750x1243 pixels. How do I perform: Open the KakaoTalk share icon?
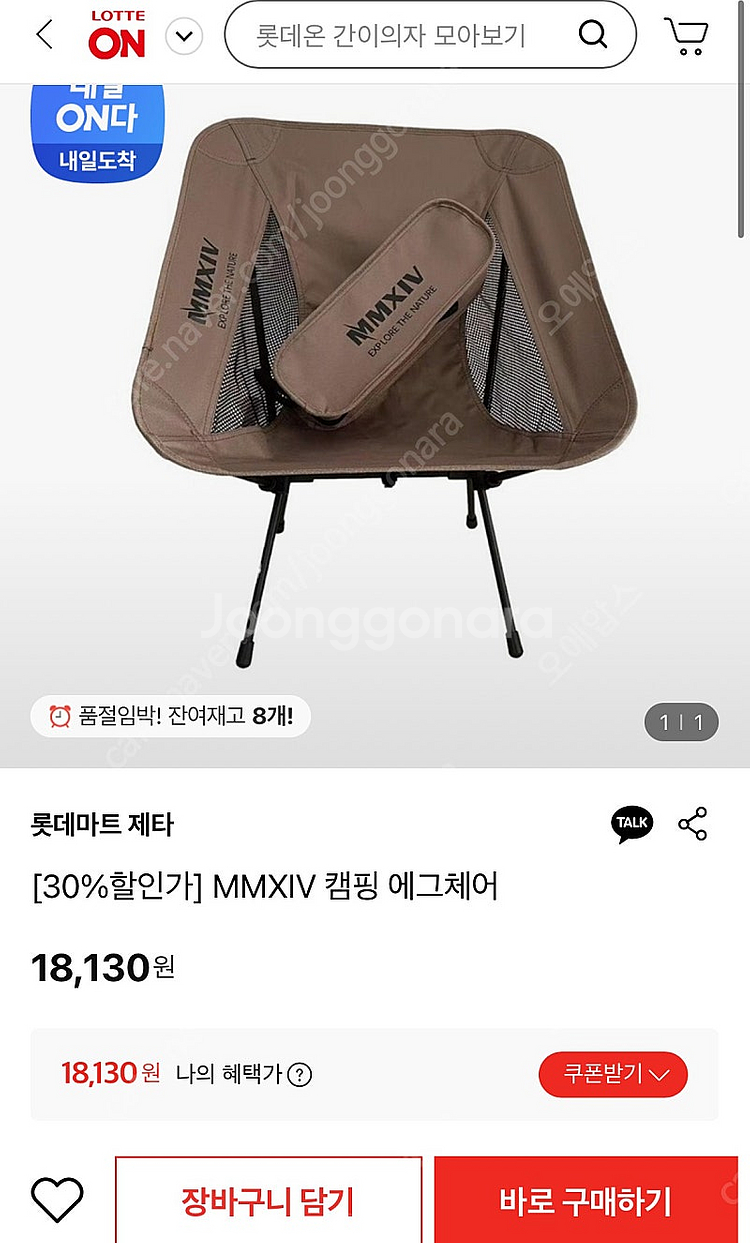[x=631, y=823]
